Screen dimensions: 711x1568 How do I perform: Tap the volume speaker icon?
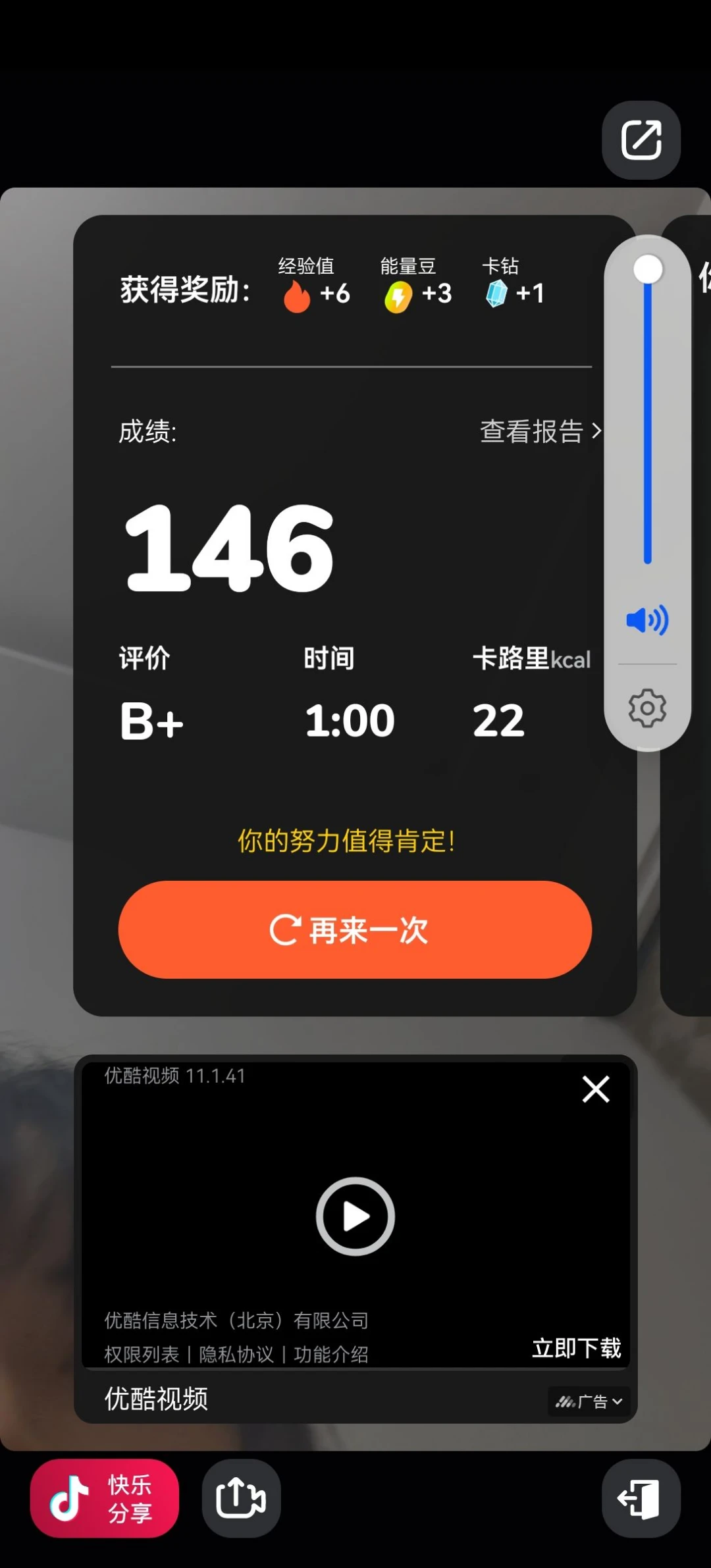coord(646,620)
